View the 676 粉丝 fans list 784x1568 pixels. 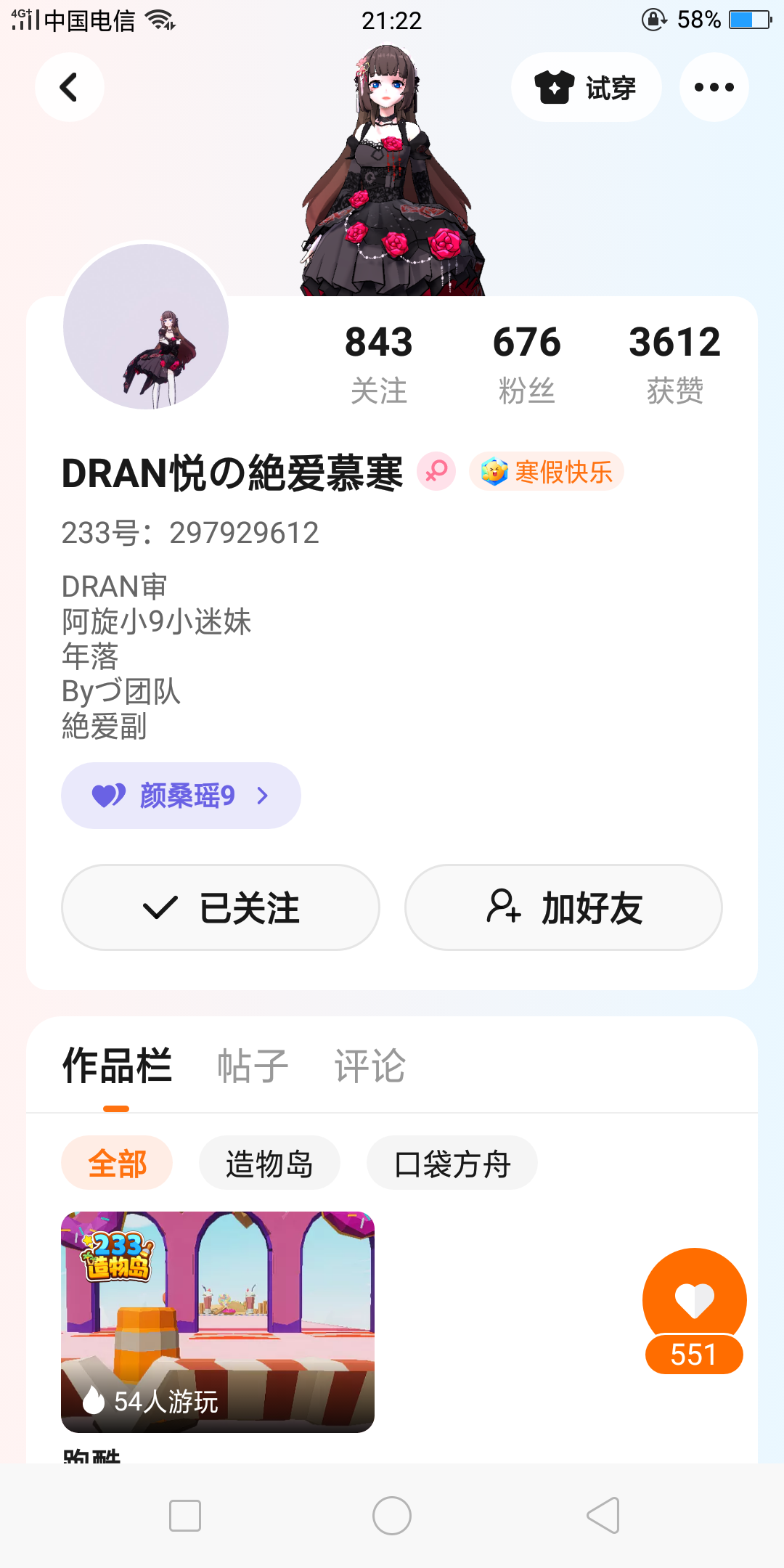pyautogui.click(x=526, y=363)
